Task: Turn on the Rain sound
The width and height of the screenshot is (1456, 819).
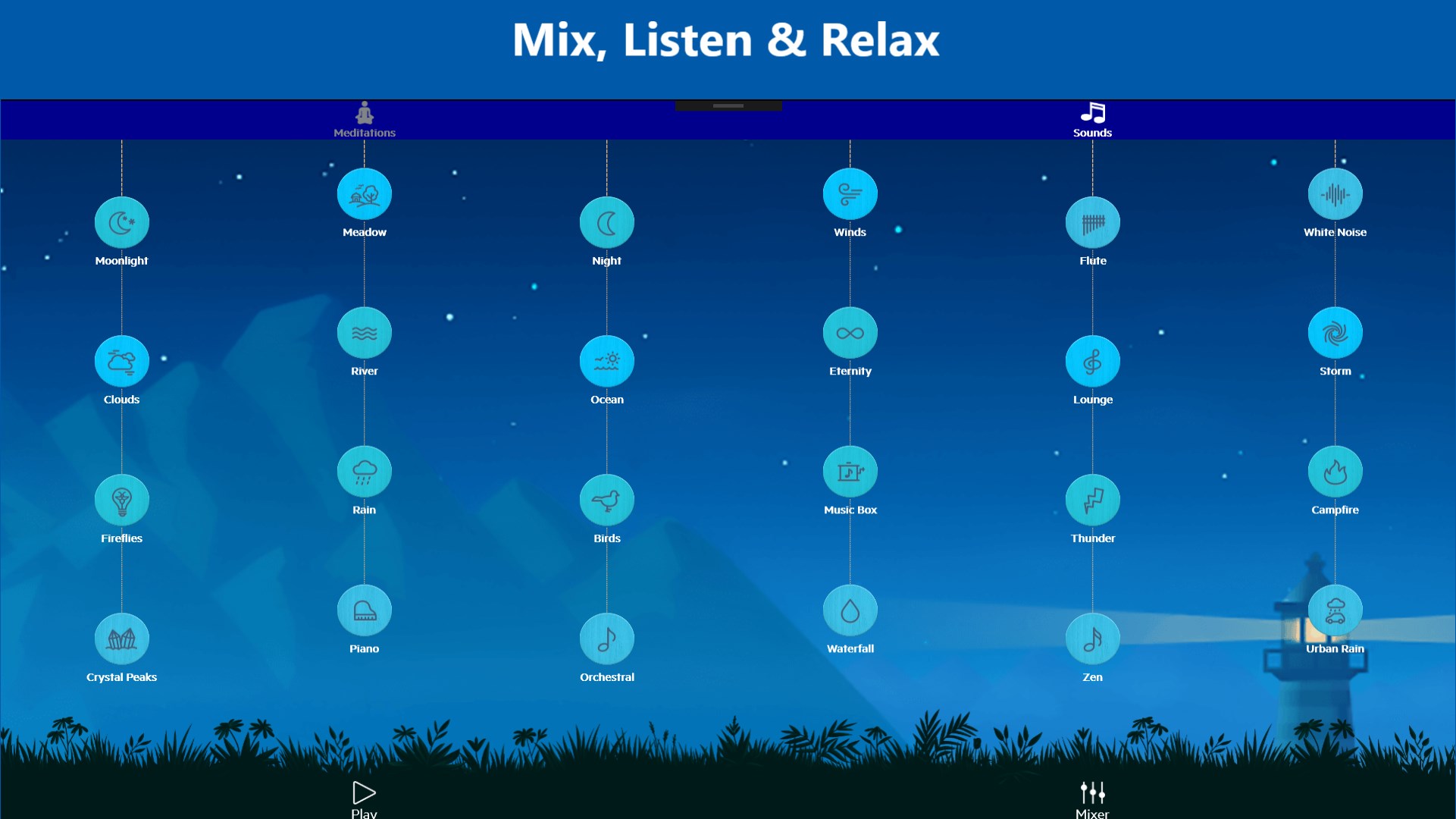Action: tap(365, 472)
